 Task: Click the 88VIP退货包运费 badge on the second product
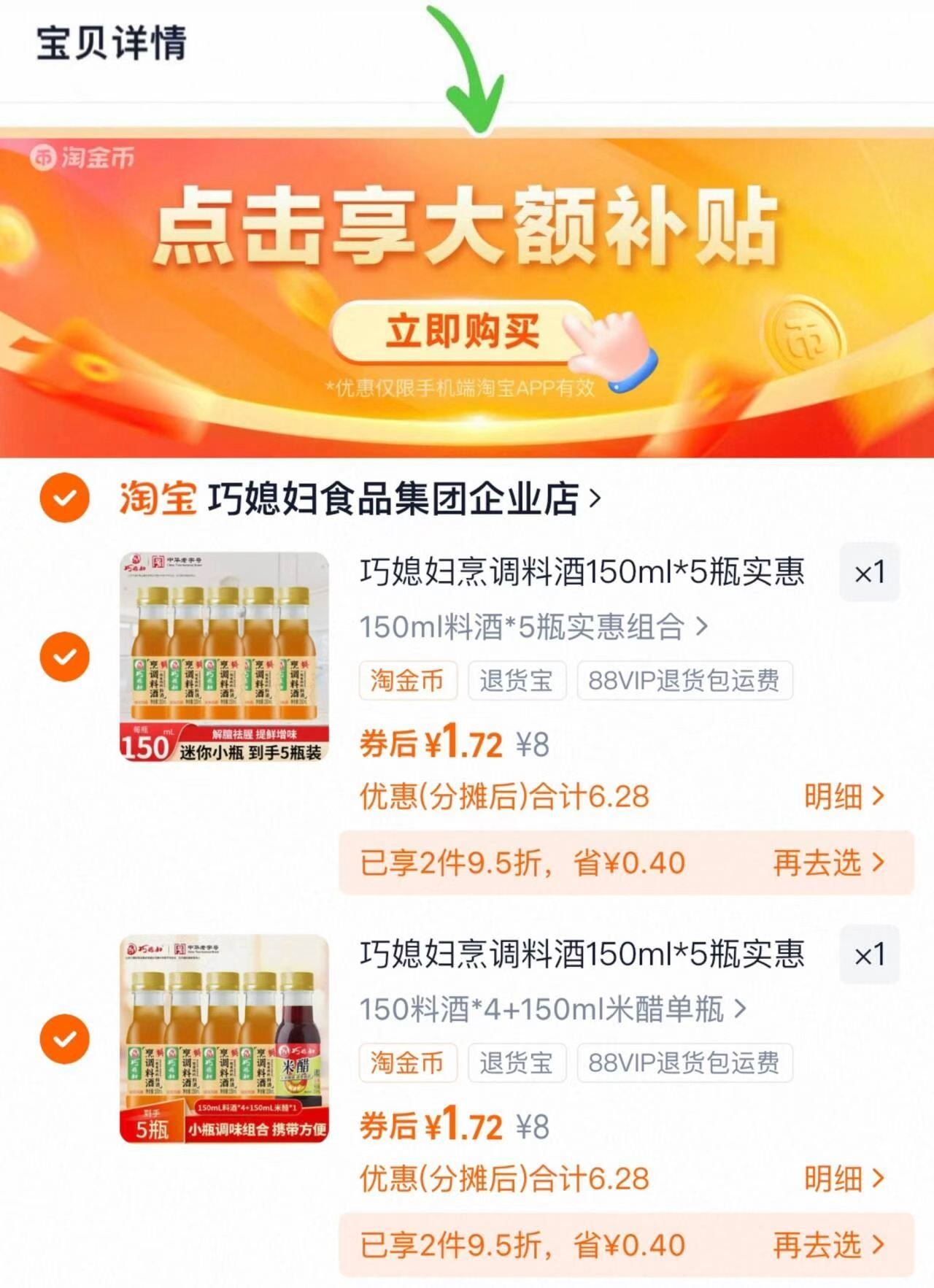pos(683,1063)
